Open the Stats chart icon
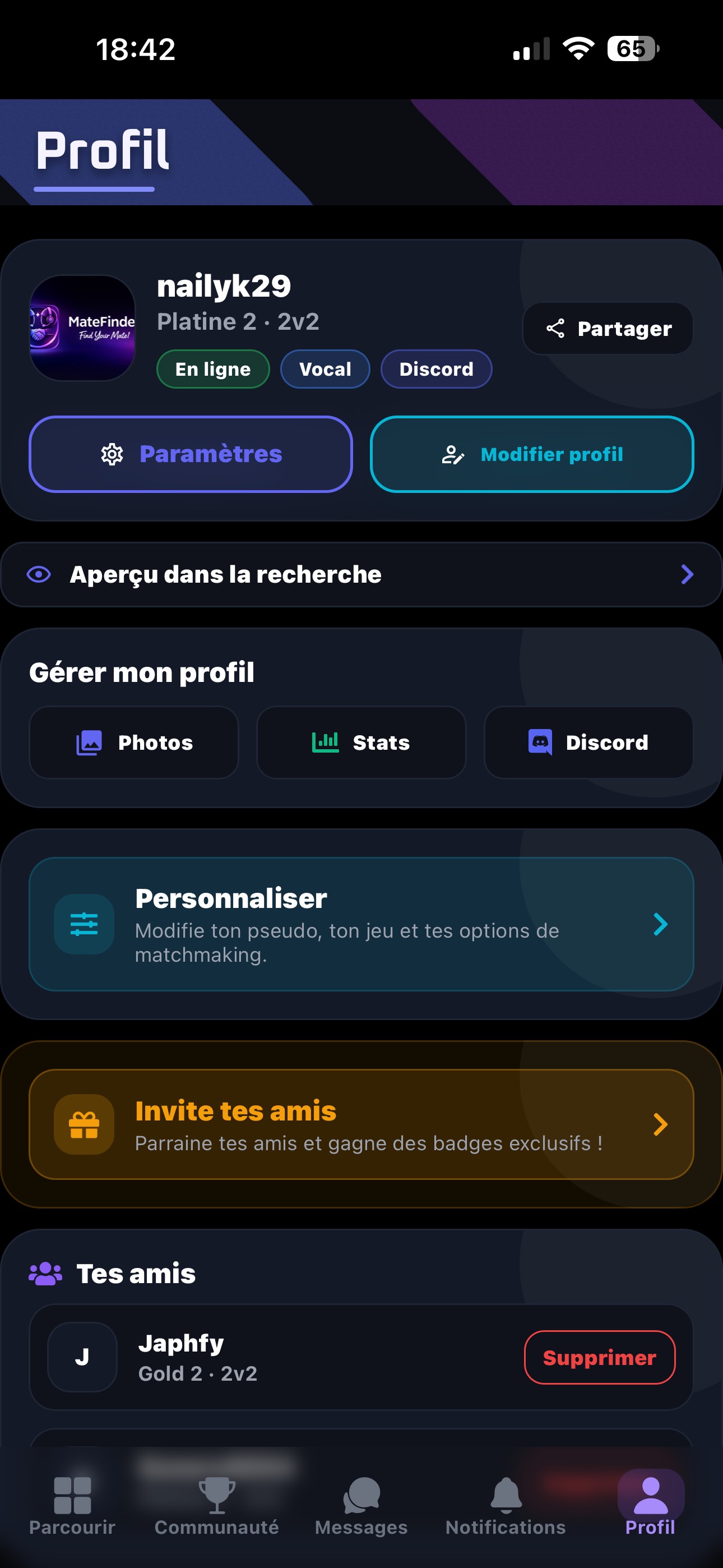Viewport: 723px width, 1568px height. pyautogui.click(x=325, y=742)
